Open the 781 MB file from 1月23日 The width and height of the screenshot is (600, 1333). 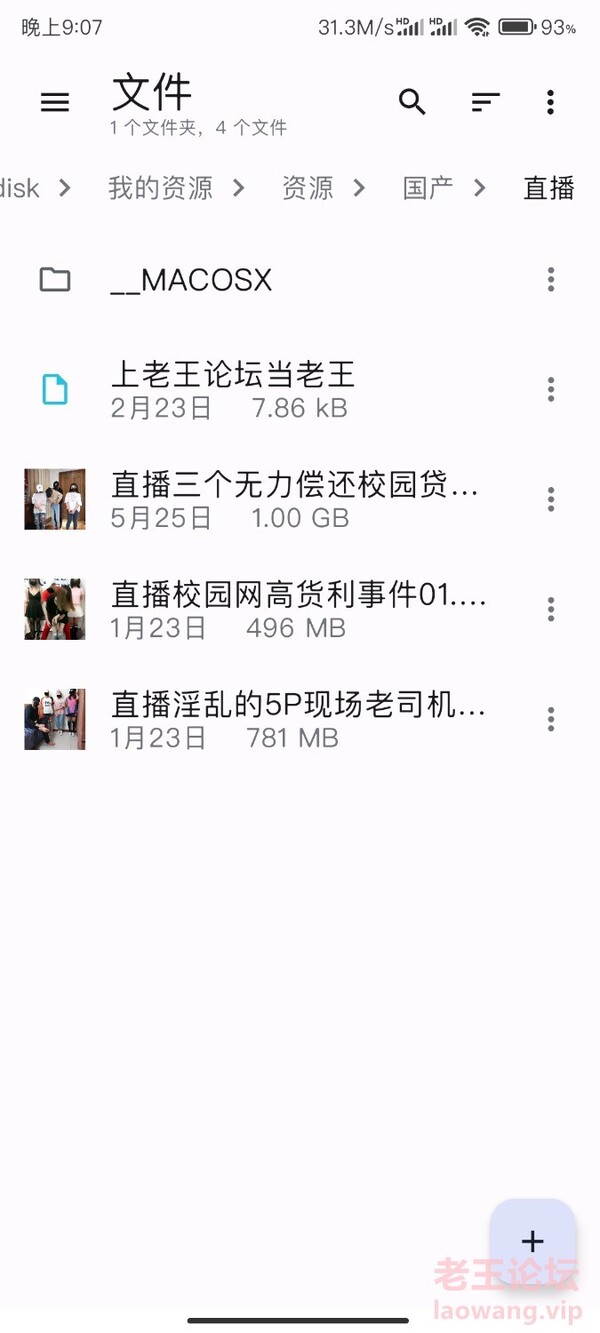point(298,720)
